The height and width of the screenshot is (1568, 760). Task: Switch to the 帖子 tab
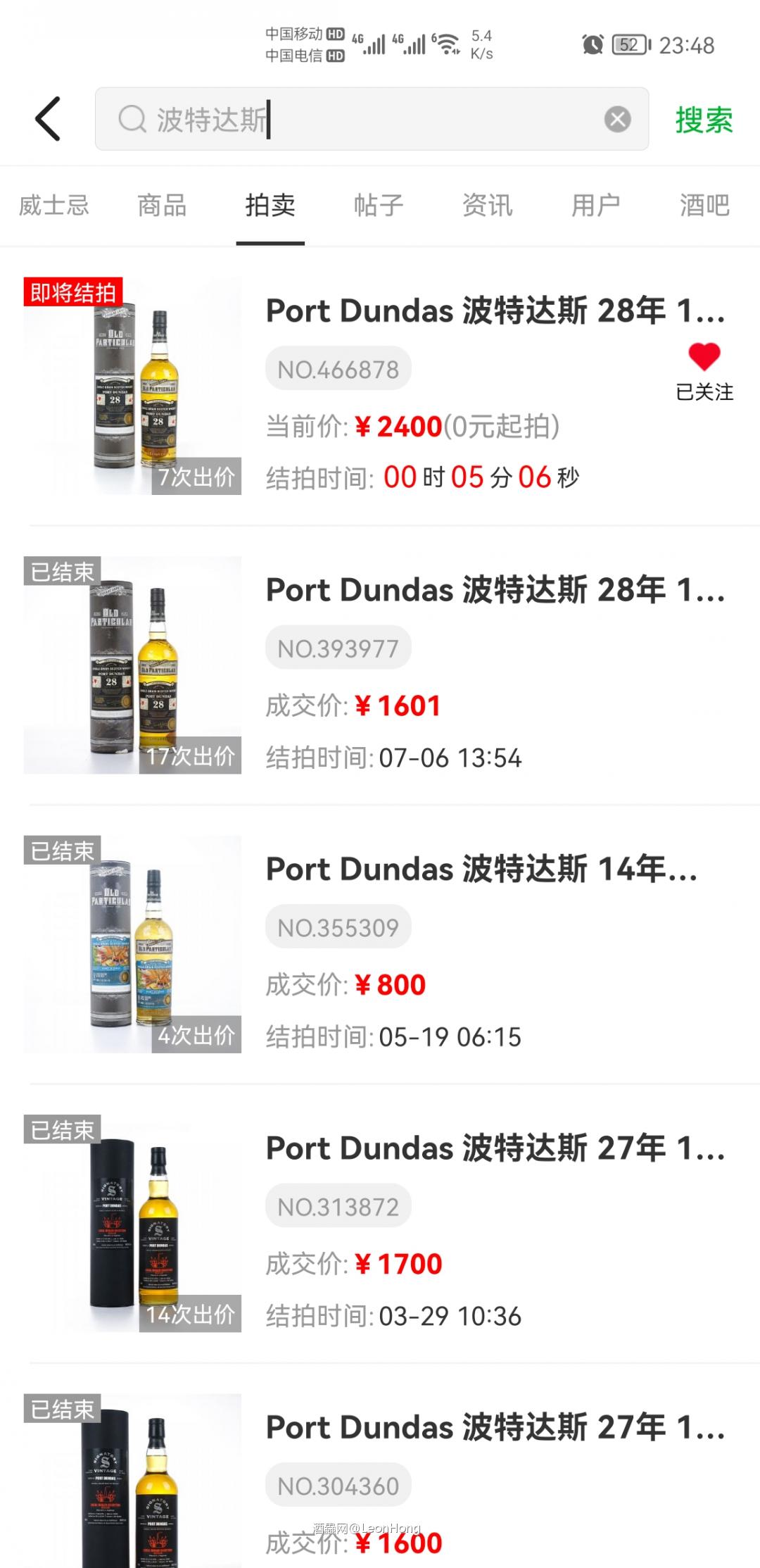[x=379, y=205]
